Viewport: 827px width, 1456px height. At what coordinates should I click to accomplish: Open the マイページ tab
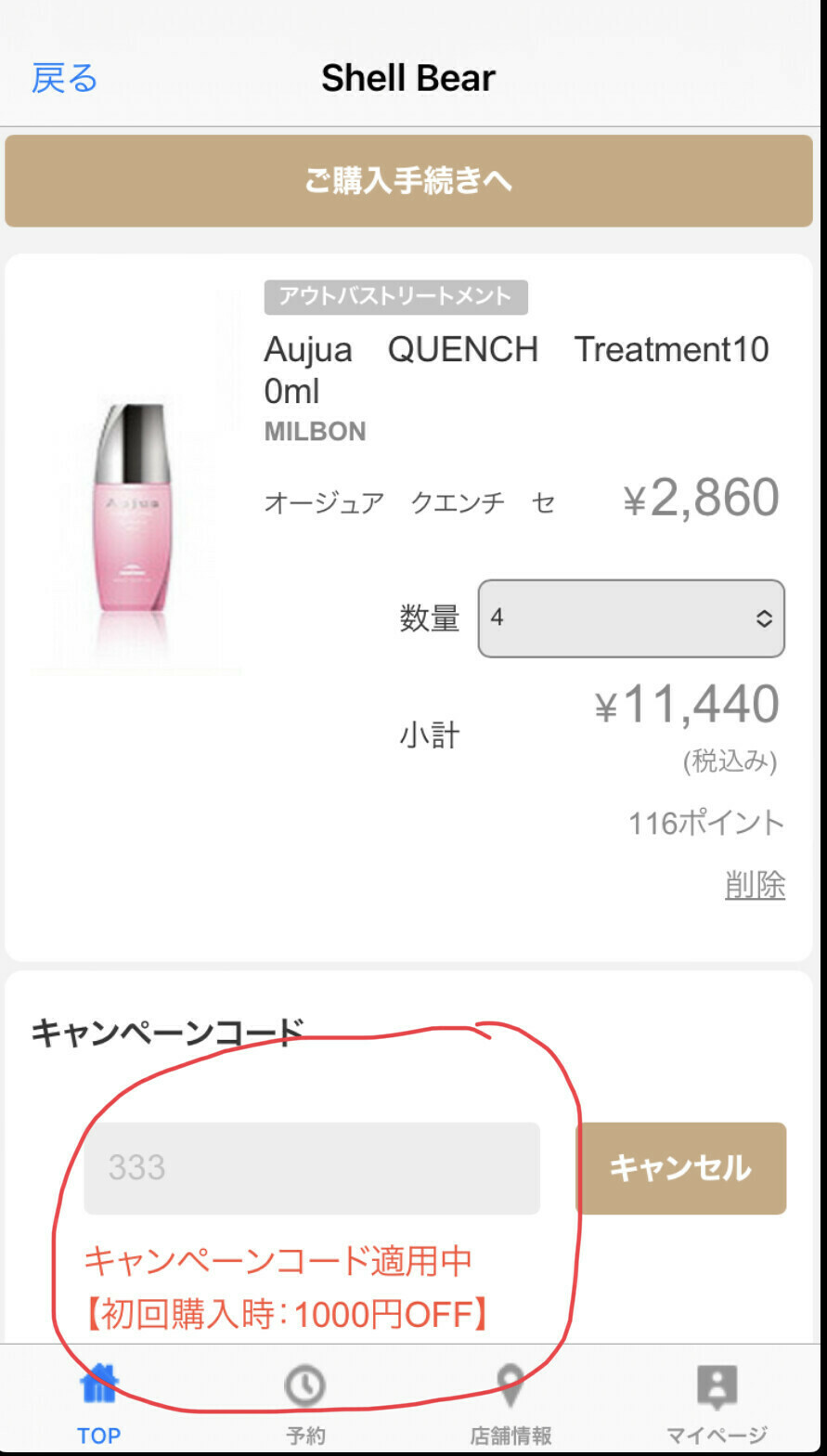(717, 1403)
